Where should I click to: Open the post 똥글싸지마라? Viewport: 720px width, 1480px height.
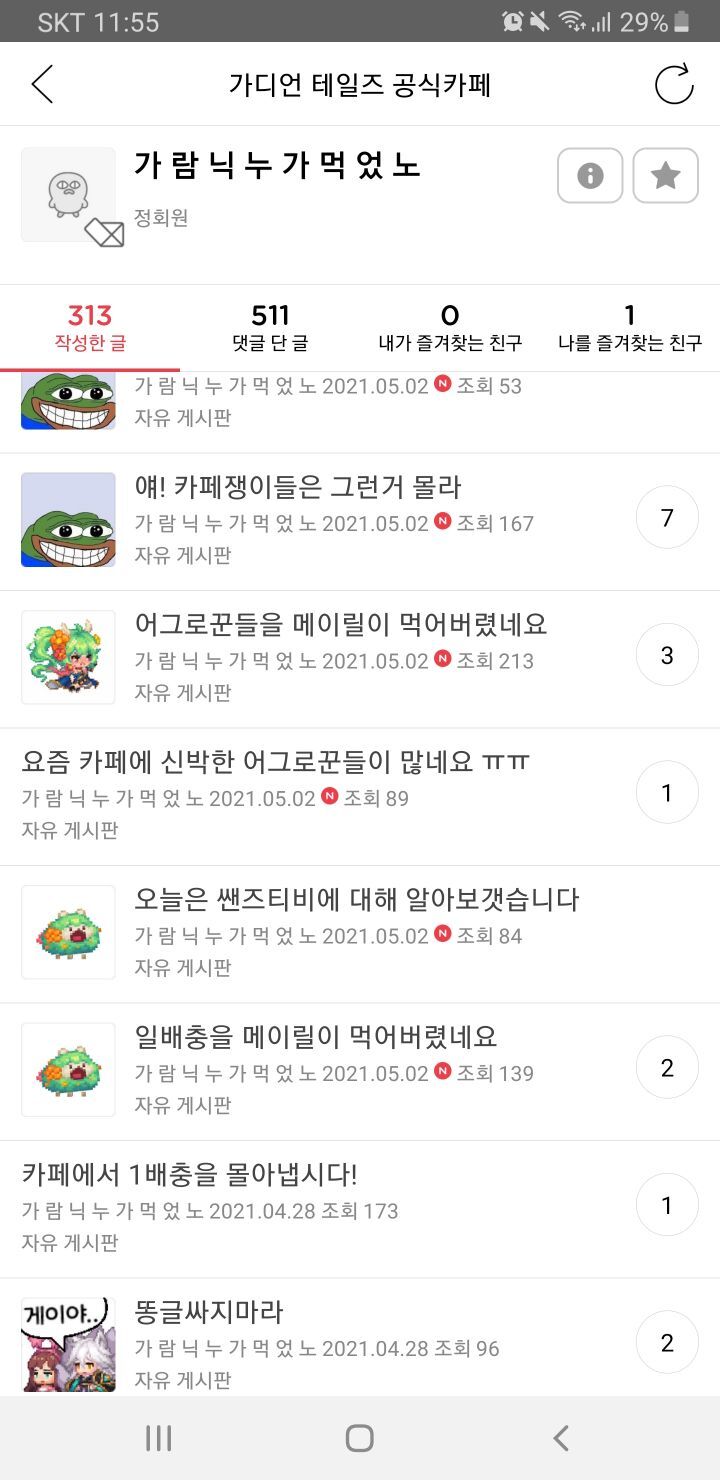[x=210, y=1311]
